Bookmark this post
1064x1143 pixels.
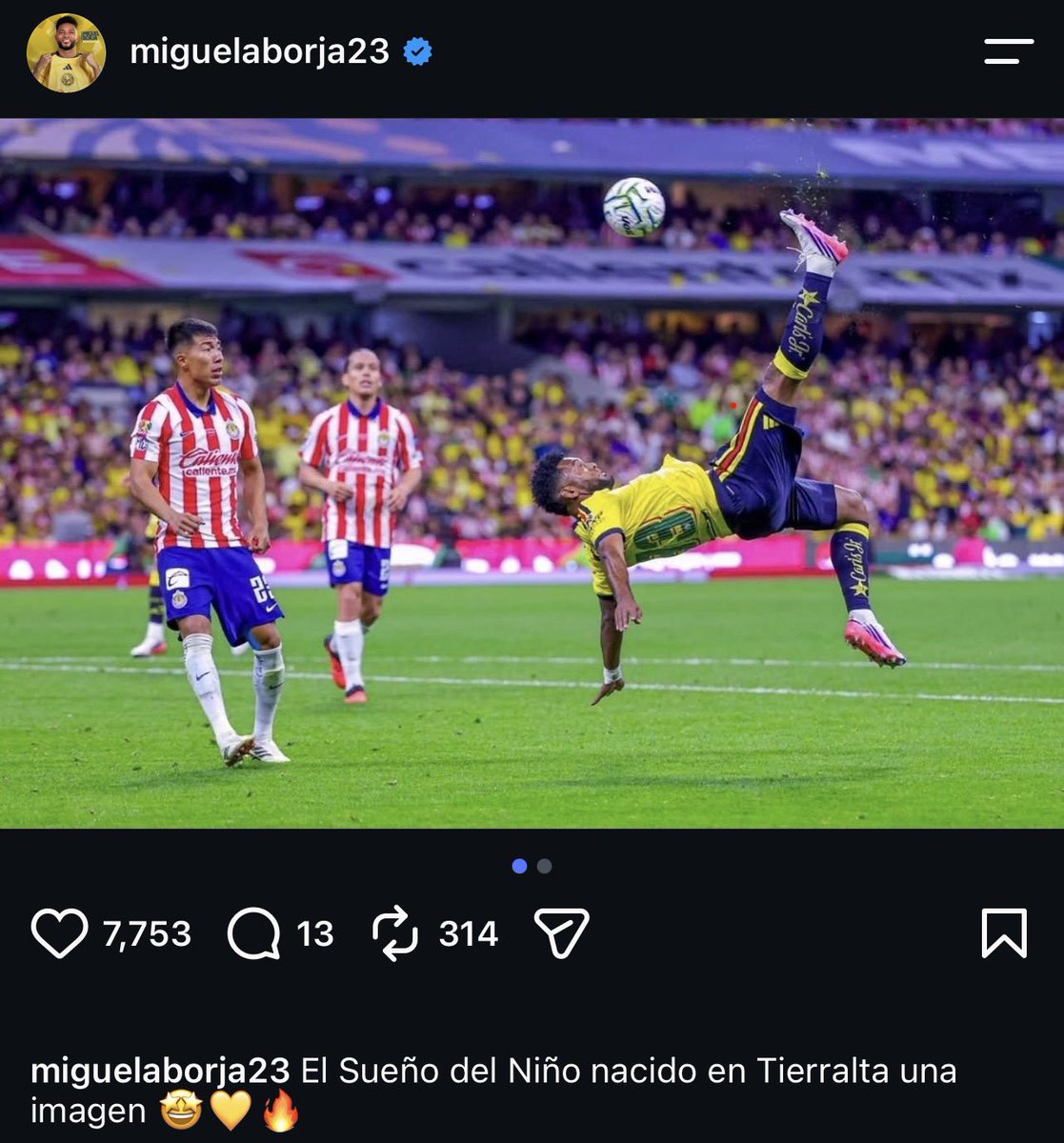(1004, 932)
